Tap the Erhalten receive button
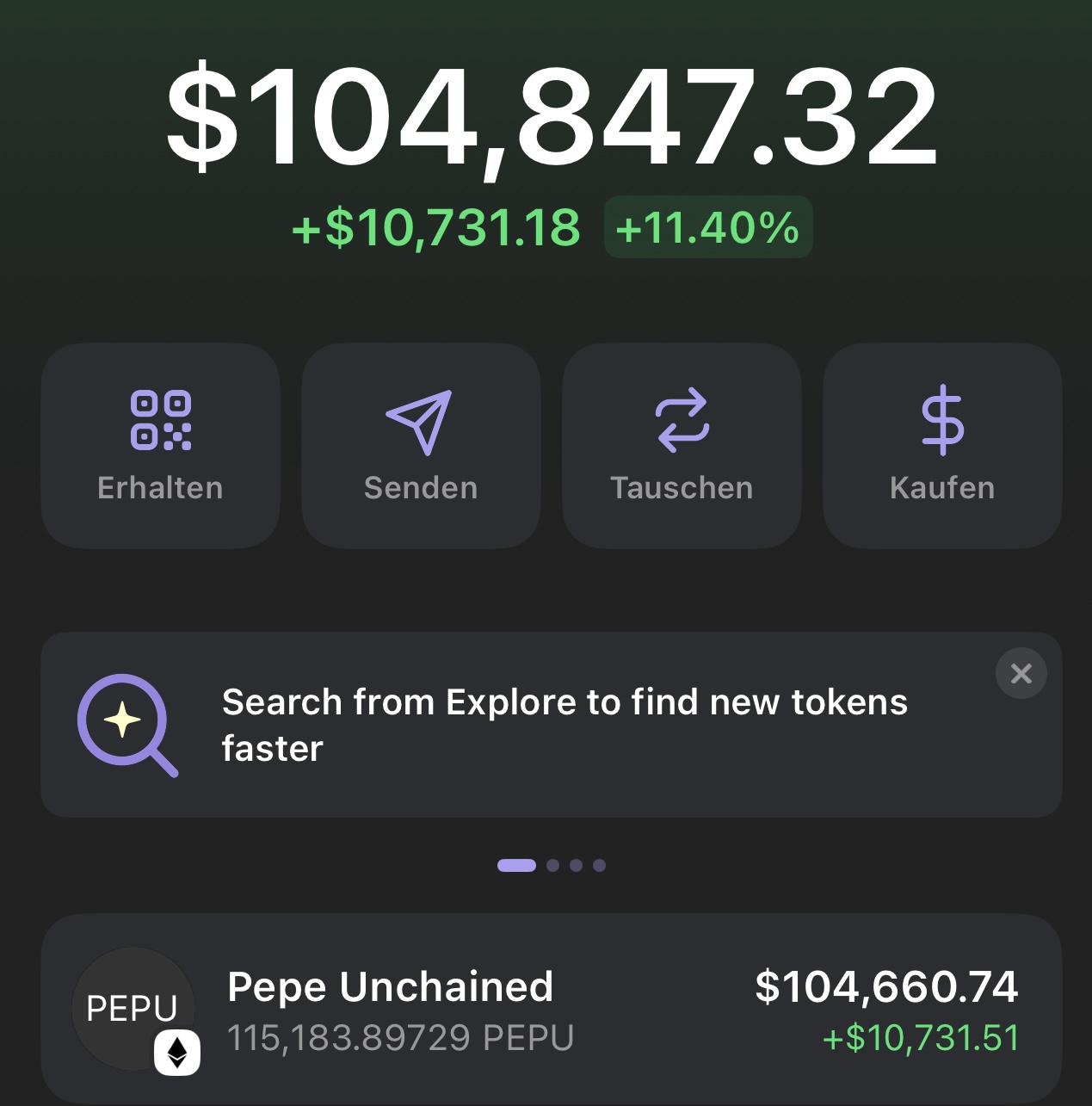The height and width of the screenshot is (1106, 1092). click(x=161, y=446)
